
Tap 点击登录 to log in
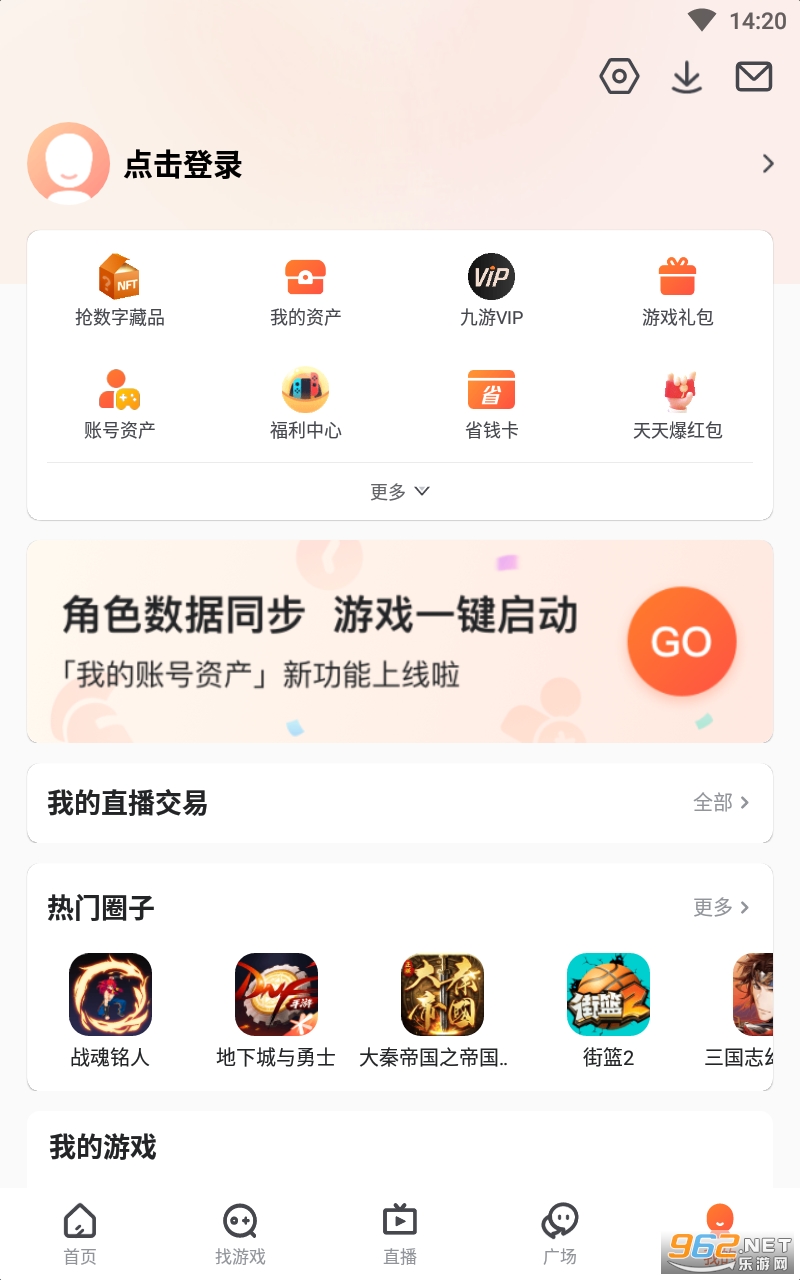tap(182, 165)
